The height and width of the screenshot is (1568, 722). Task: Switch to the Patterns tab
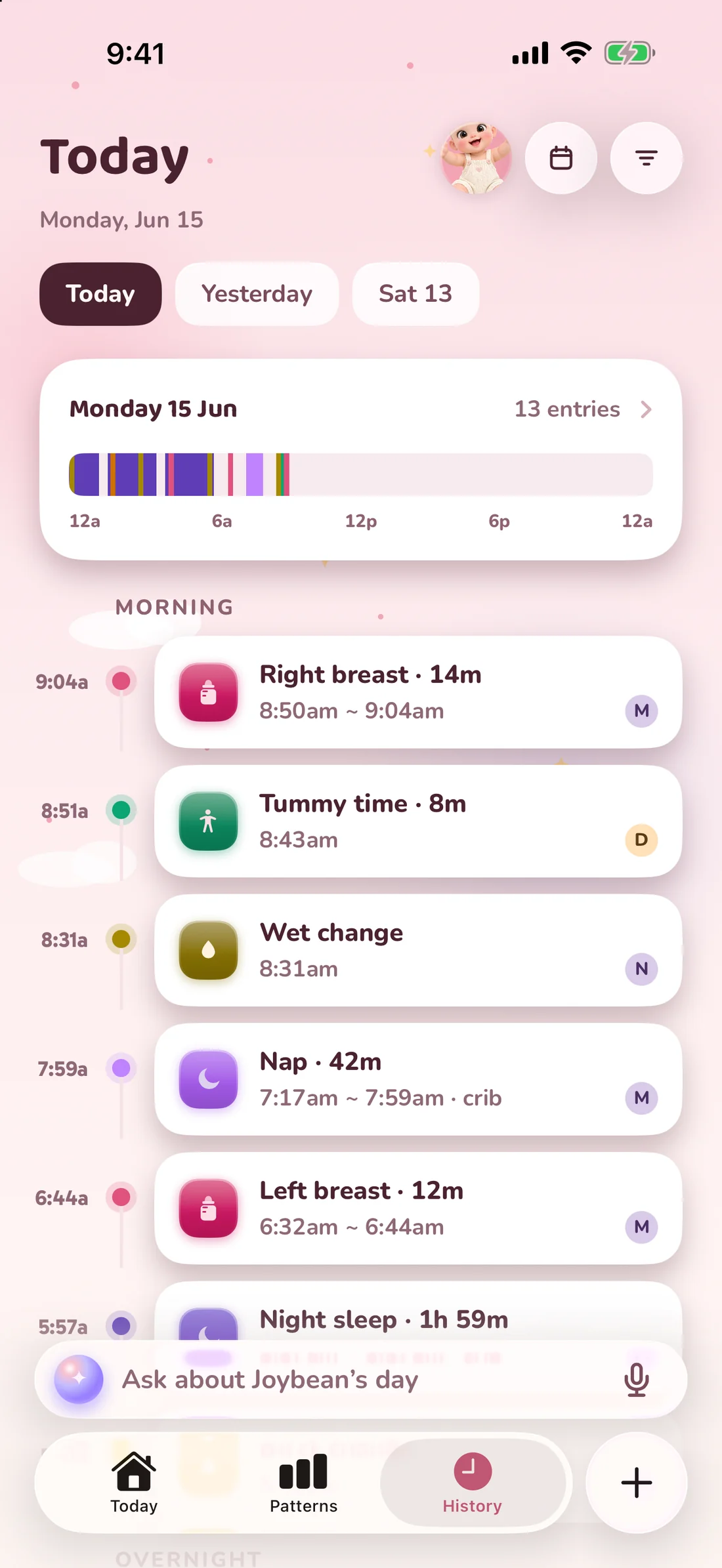point(303,1483)
